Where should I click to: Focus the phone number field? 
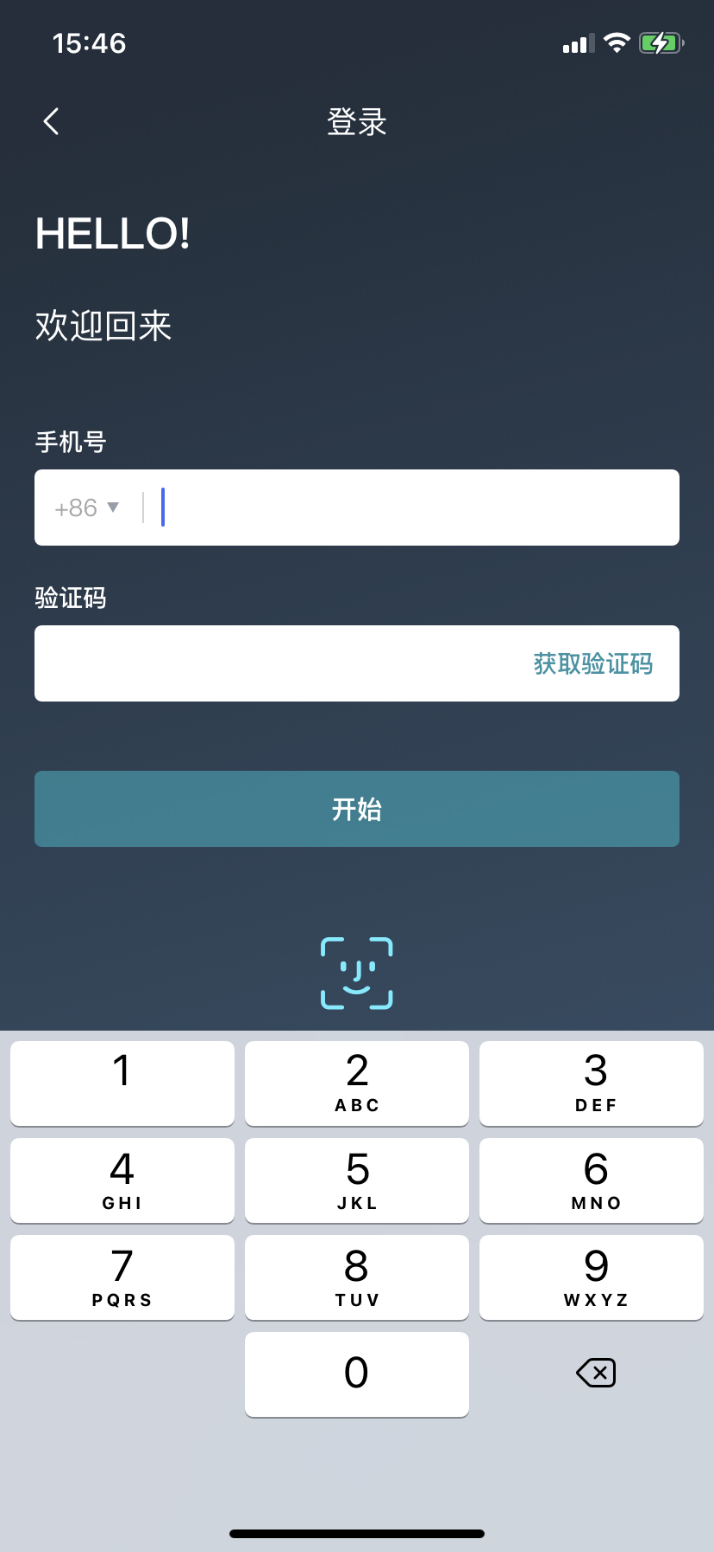pos(418,508)
